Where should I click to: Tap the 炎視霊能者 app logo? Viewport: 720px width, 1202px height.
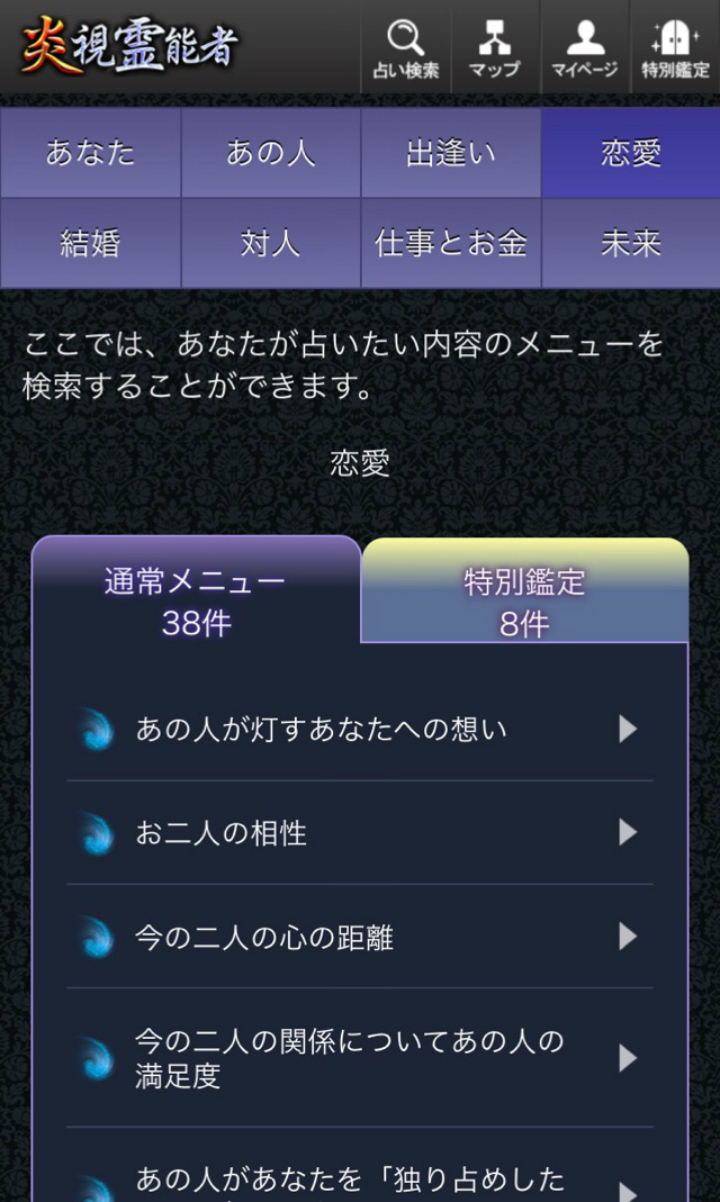(130, 42)
